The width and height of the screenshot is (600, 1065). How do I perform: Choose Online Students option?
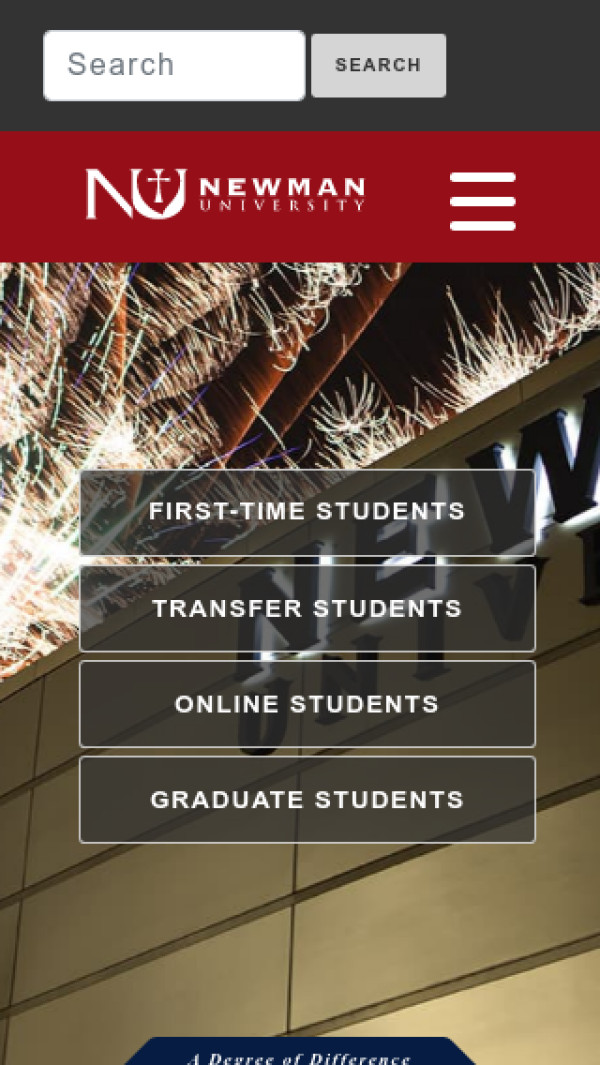tap(307, 704)
